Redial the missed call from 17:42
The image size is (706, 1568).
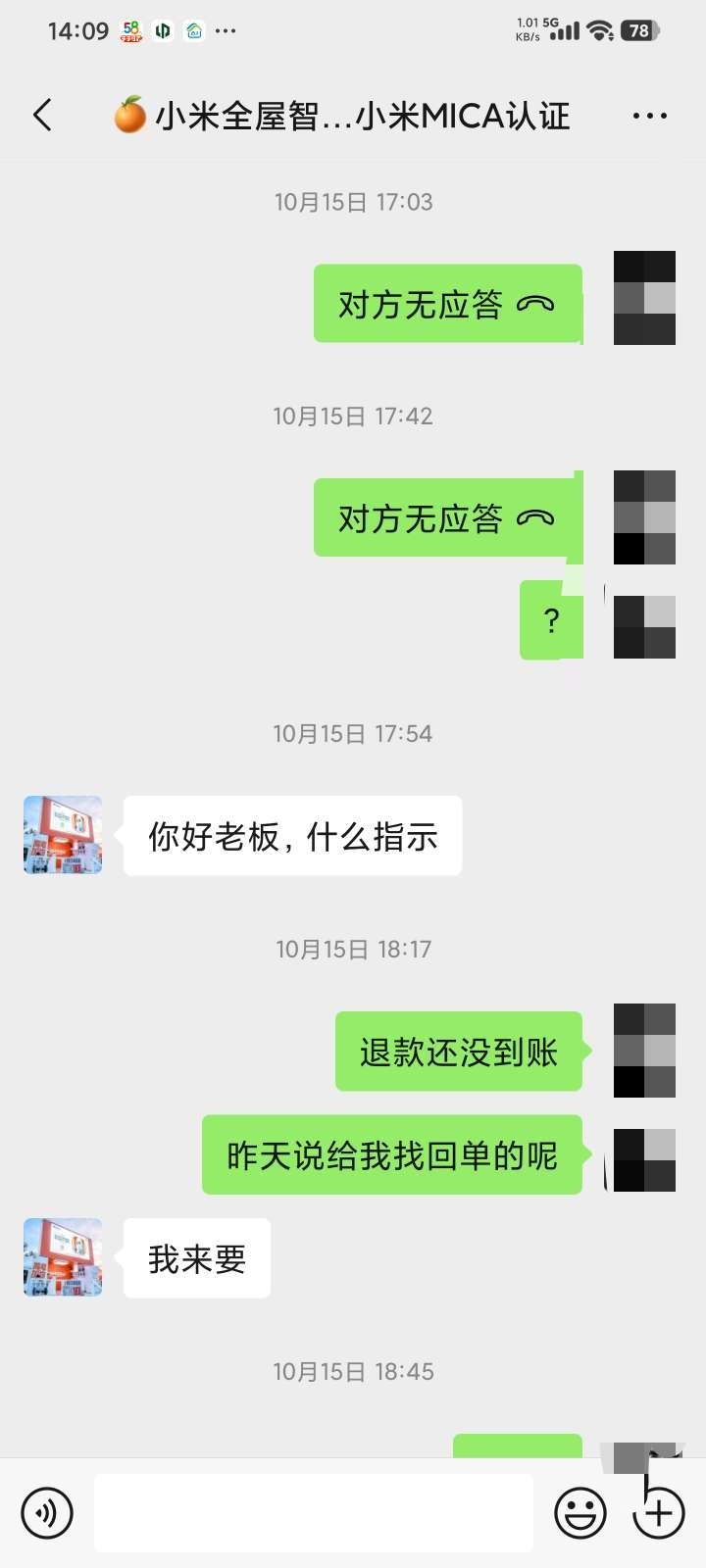447,517
